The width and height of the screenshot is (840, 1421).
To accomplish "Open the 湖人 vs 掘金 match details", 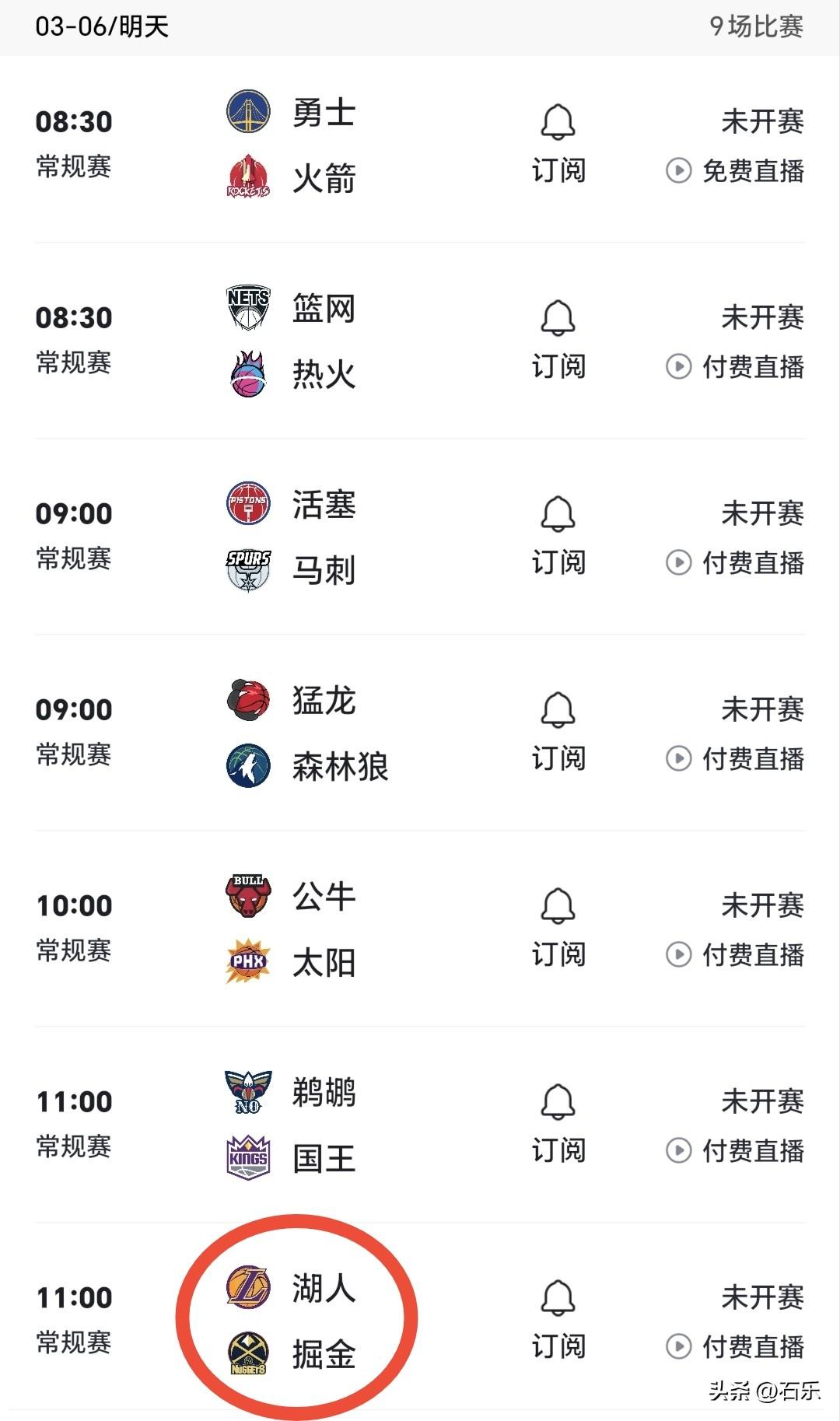I will pyautogui.click(x=420, y=1320).
